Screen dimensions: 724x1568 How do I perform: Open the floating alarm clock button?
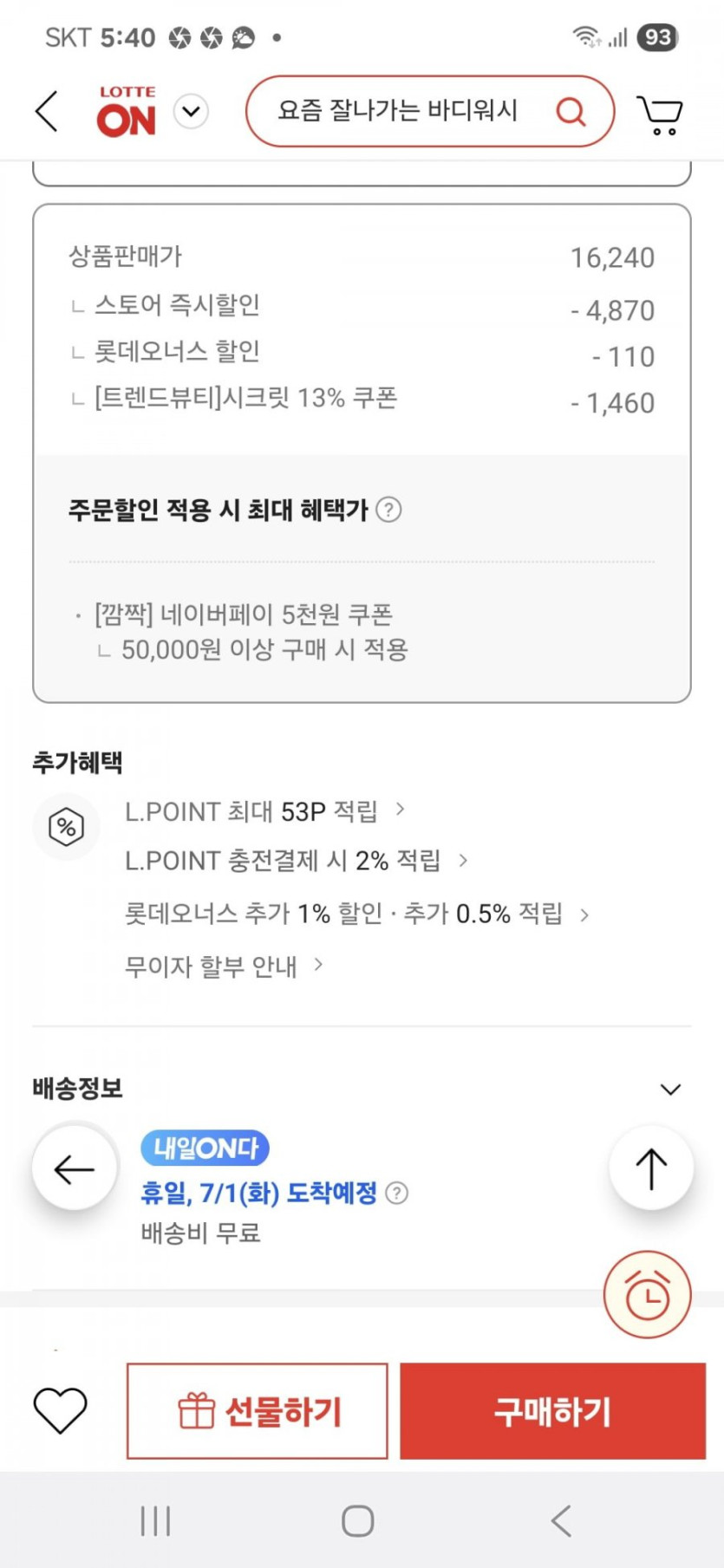(x=647, y=1295)
